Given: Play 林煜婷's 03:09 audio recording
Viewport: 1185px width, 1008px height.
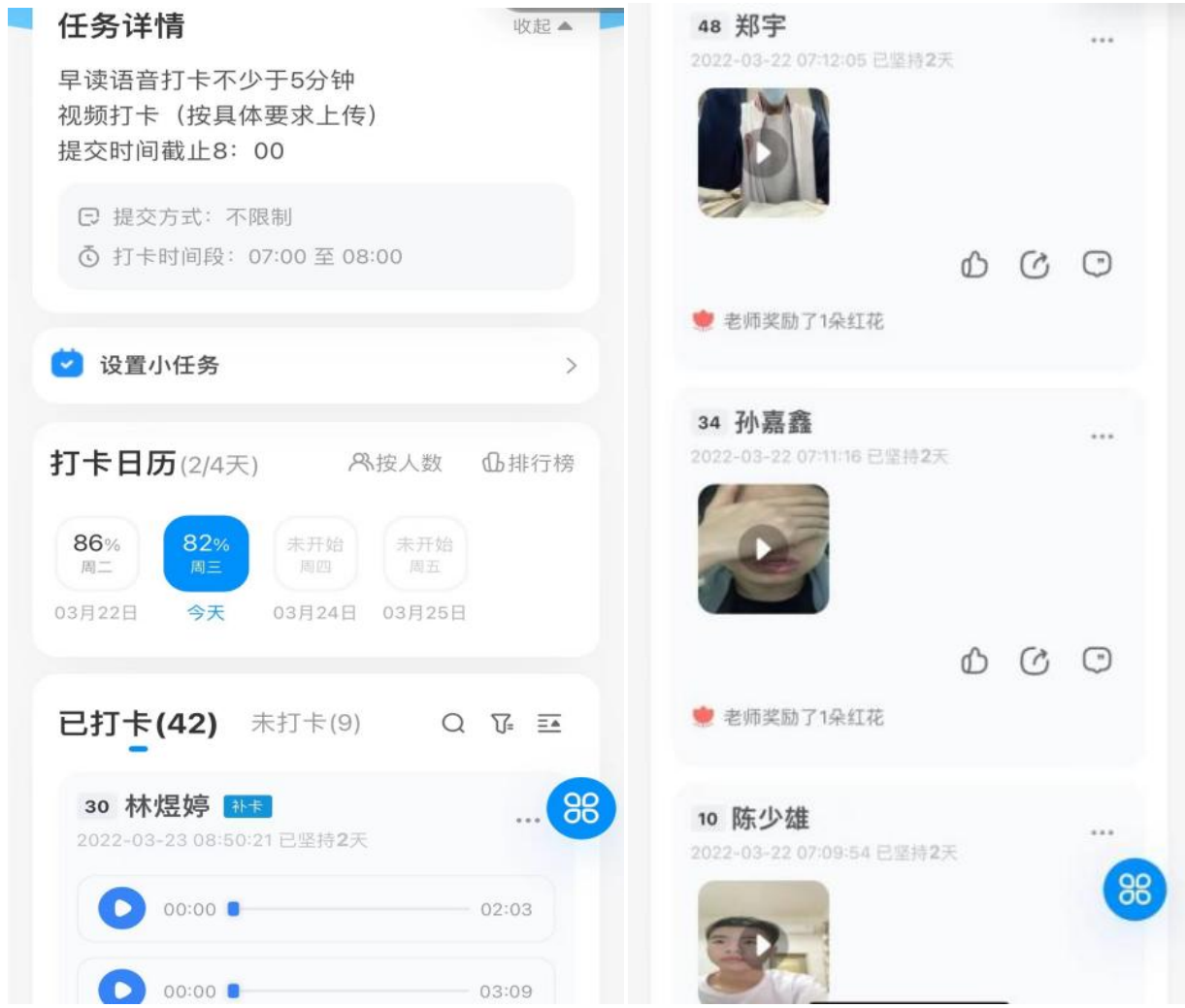Looking at the screenshot, I should [x=122, y=990].
